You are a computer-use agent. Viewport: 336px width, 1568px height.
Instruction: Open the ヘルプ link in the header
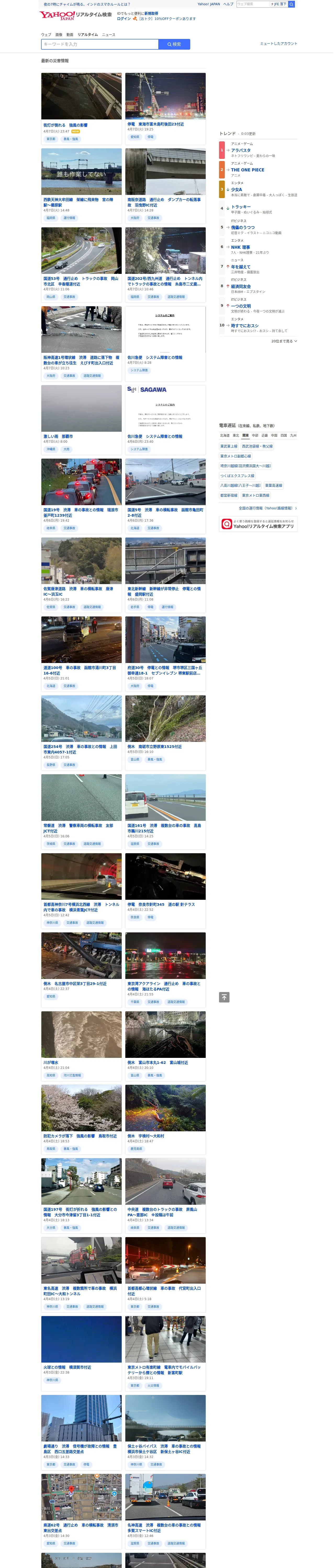tap(228, 4)
